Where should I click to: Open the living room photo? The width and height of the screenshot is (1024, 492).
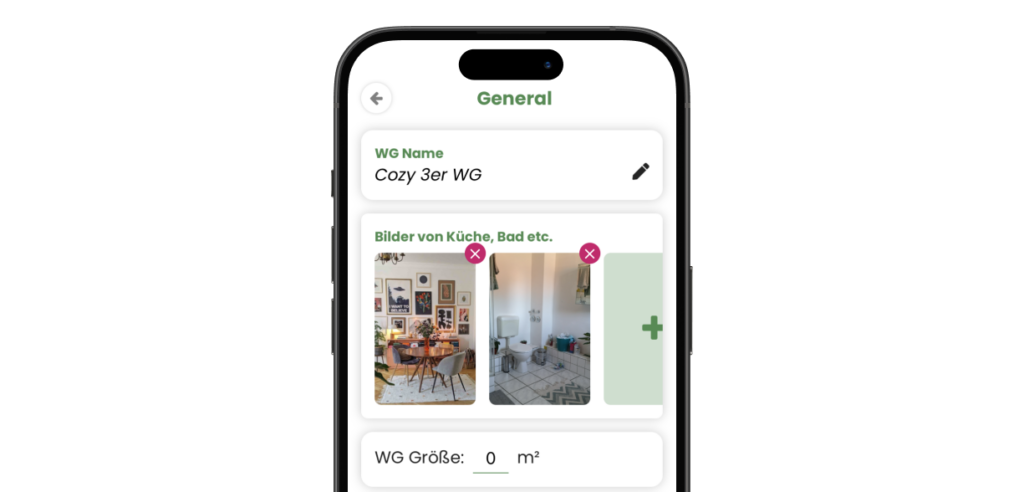424,332
